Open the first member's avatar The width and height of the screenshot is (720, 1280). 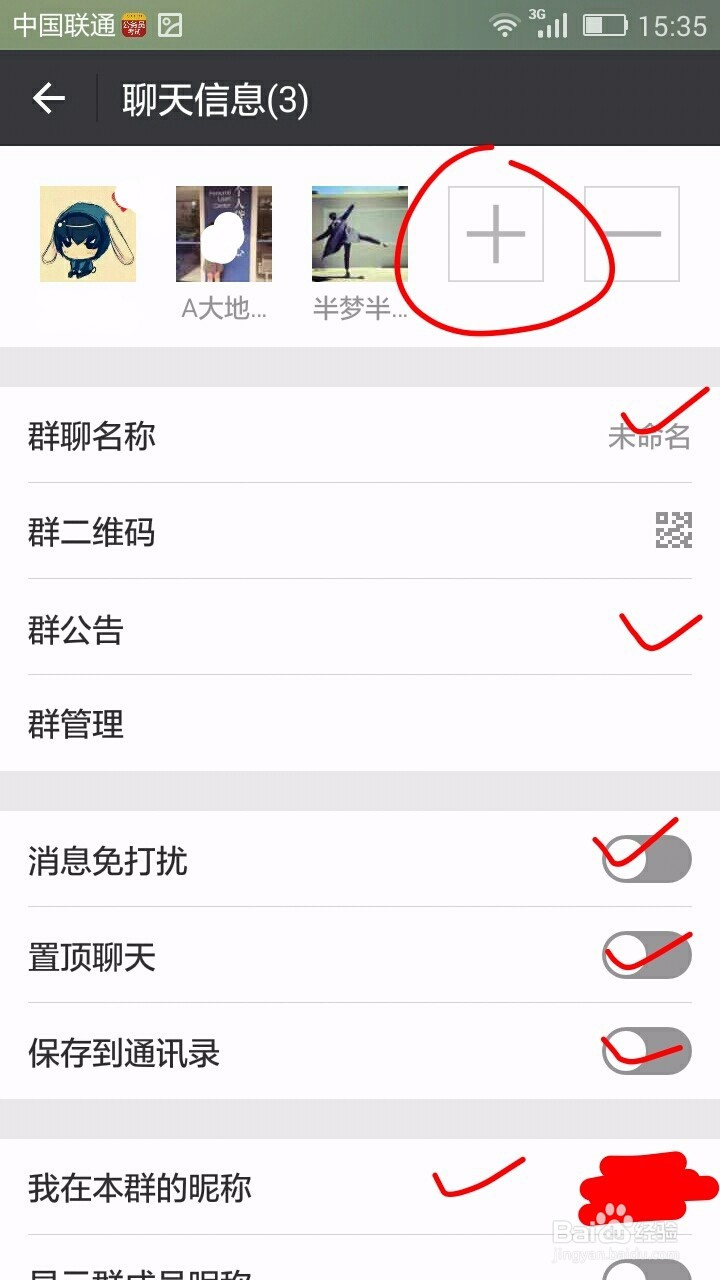point(88,232)
